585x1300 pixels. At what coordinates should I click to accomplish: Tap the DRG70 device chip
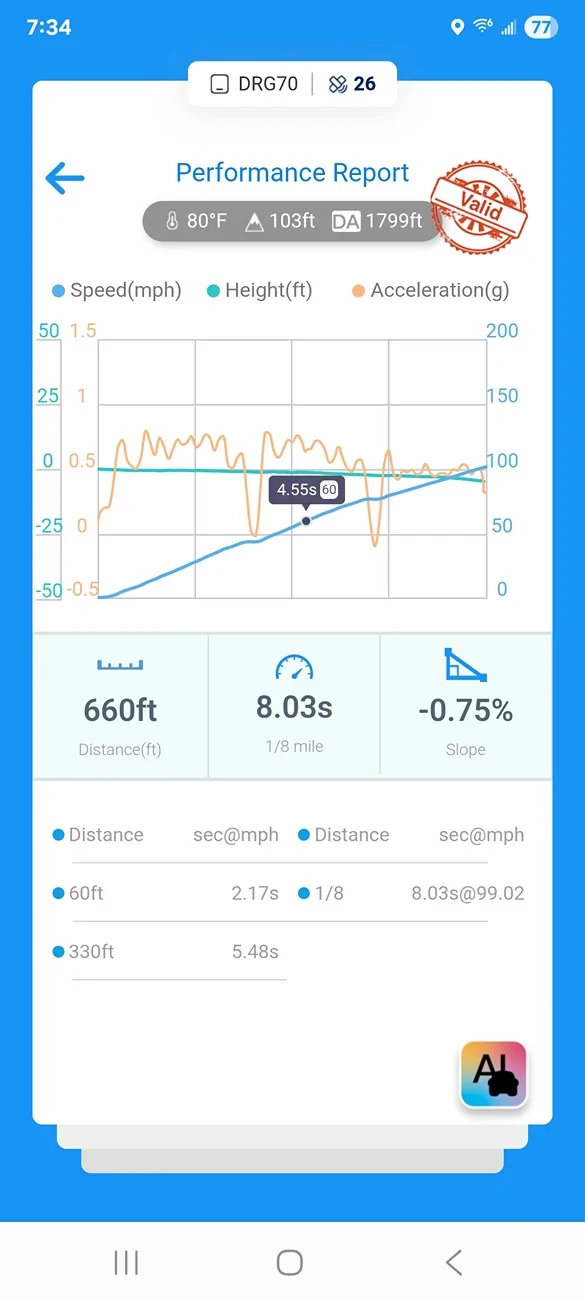tap(254, 84)
